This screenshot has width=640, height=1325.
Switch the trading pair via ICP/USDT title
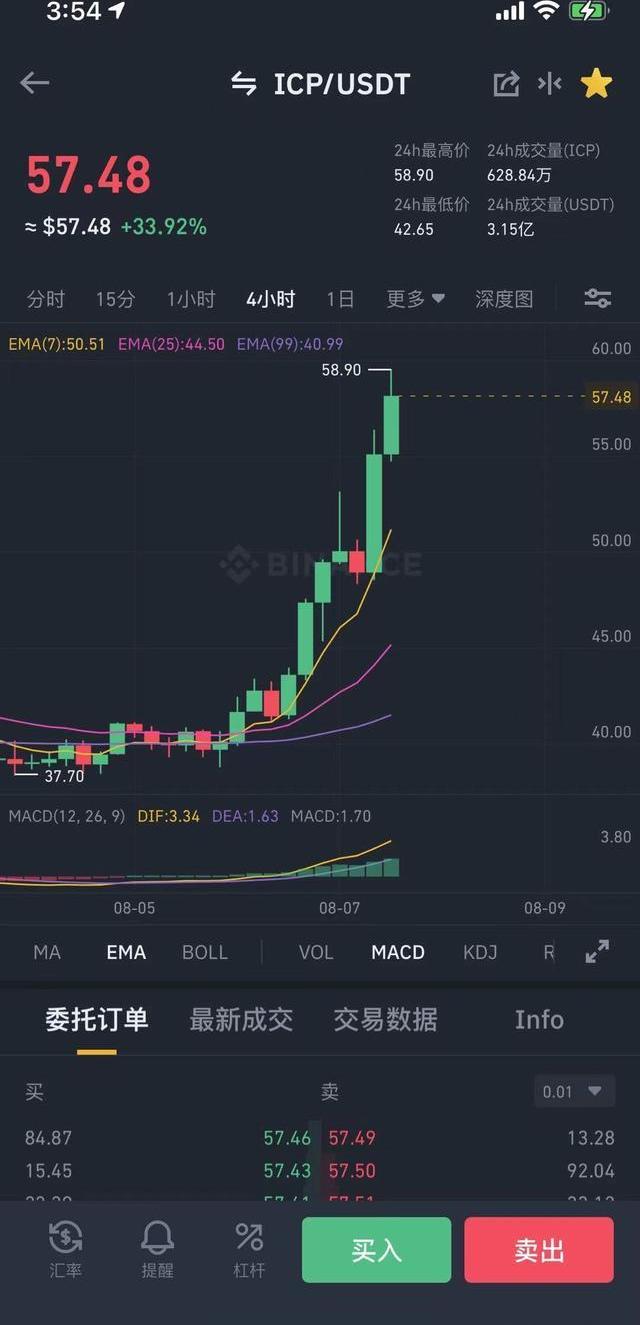(322, 84)
